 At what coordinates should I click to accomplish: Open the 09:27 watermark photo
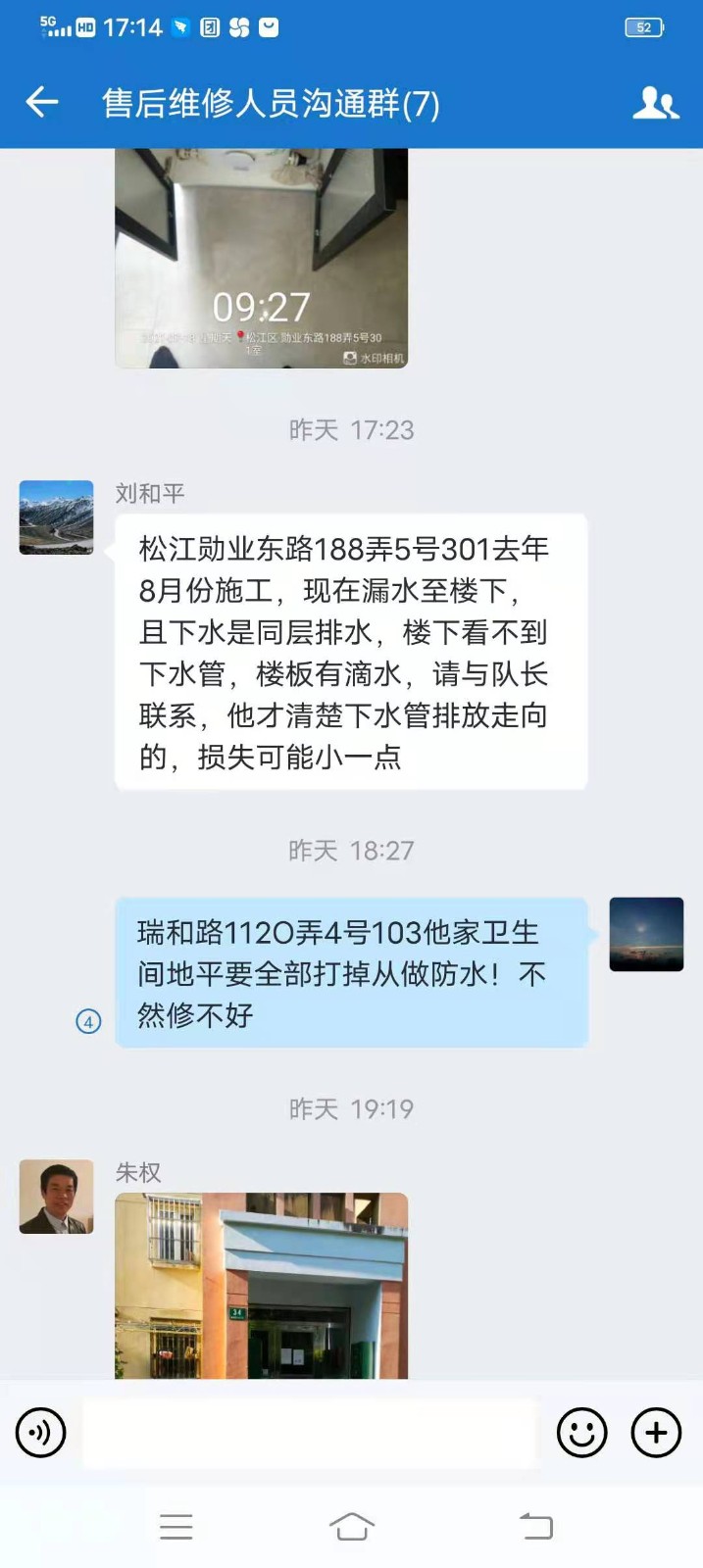tap(261, 259)
